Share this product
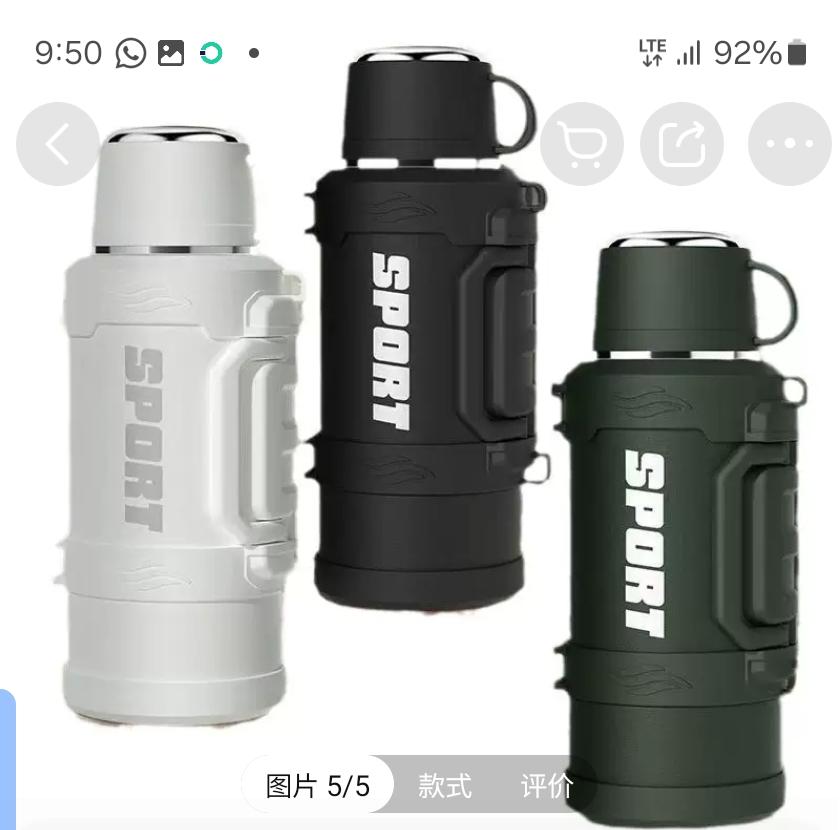This screenshot has height=830, width=840. coord(682,144)
